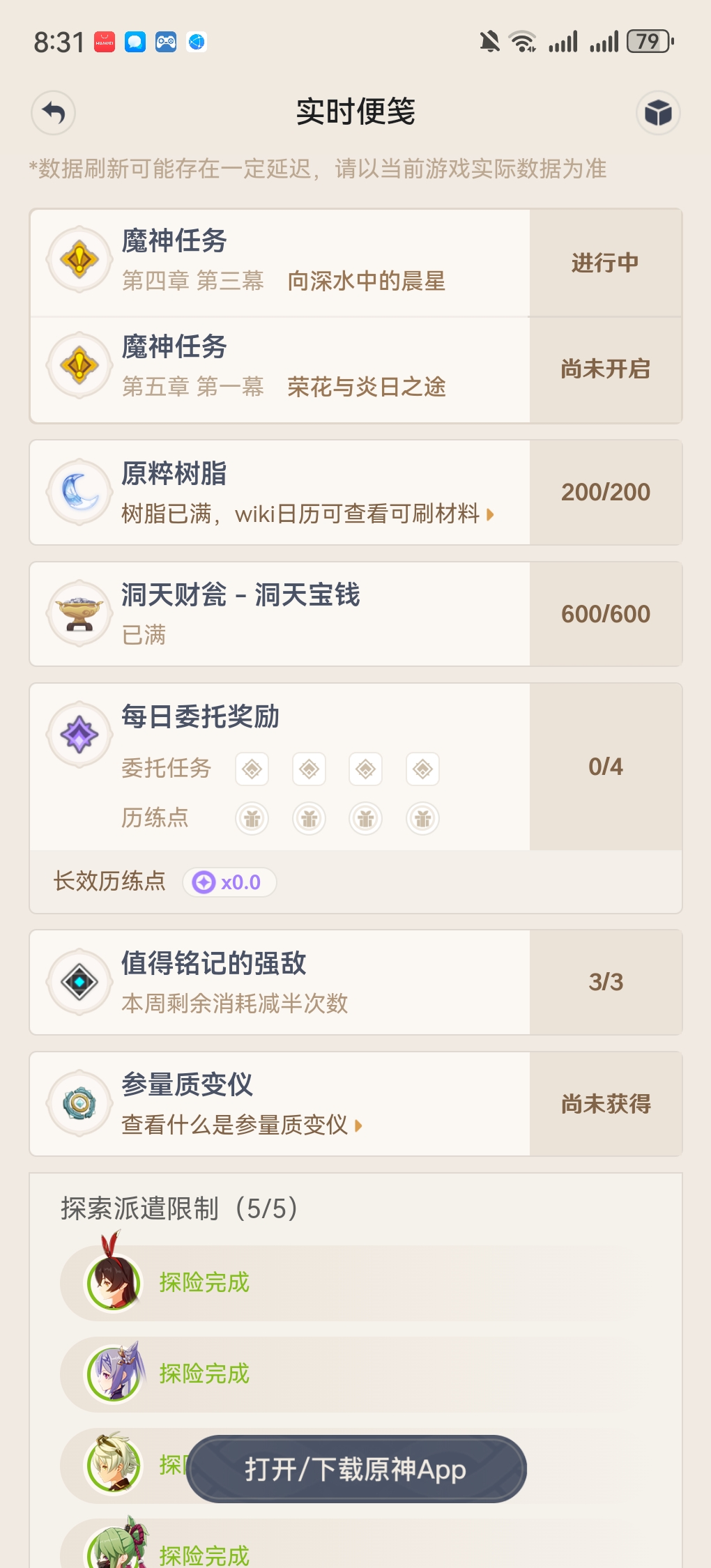Tap the 长效历练点 x0.0 badge

(x=230, y=882)
